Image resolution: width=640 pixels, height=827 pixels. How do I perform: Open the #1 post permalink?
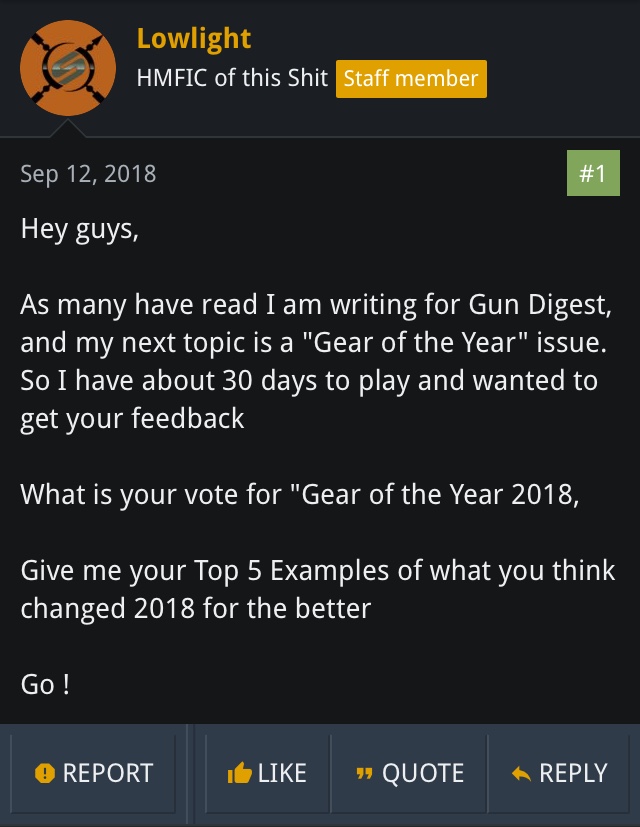[x=592, y=173]
